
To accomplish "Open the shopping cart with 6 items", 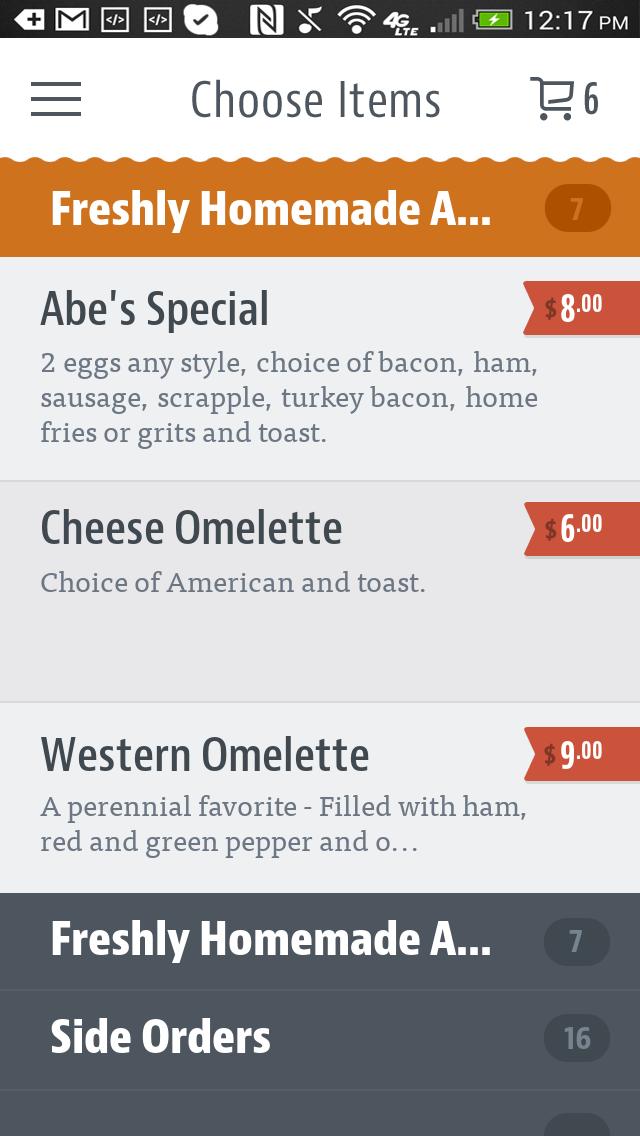I will [x=563, y=99].
